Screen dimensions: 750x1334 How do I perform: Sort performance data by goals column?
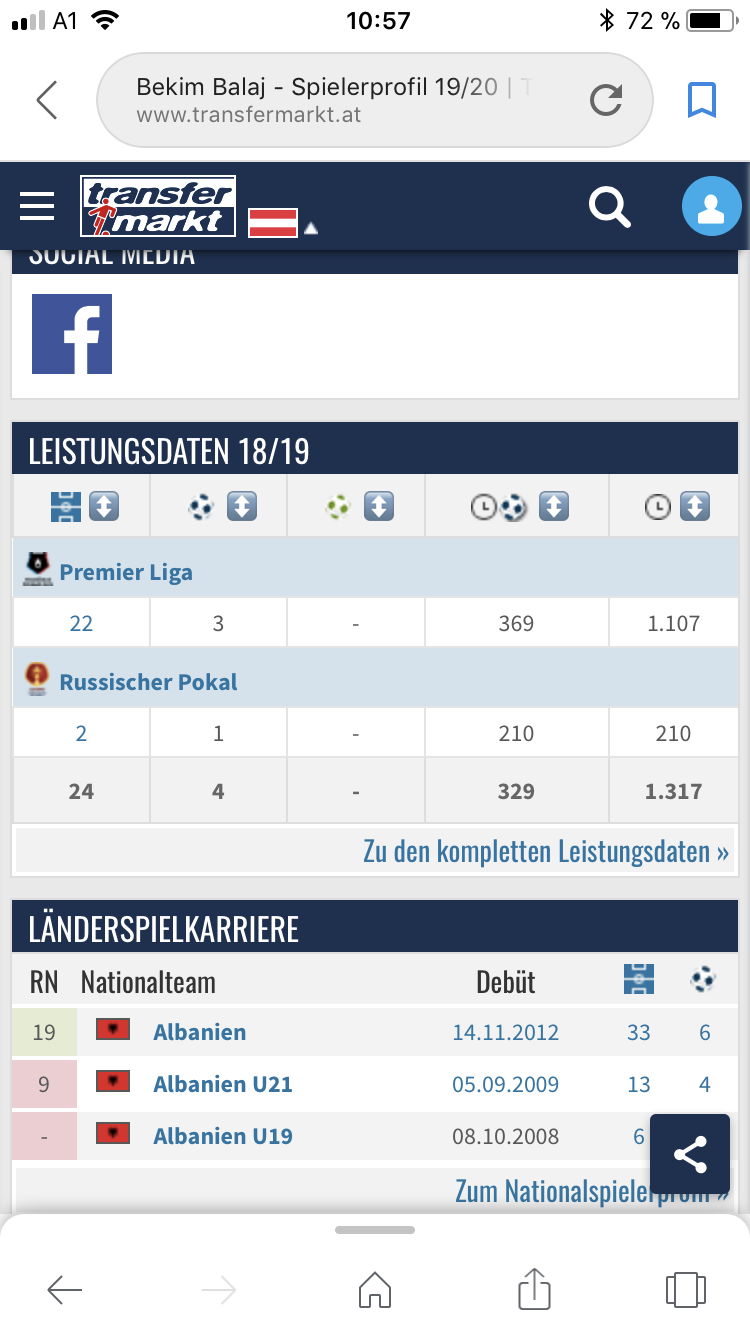241,507
